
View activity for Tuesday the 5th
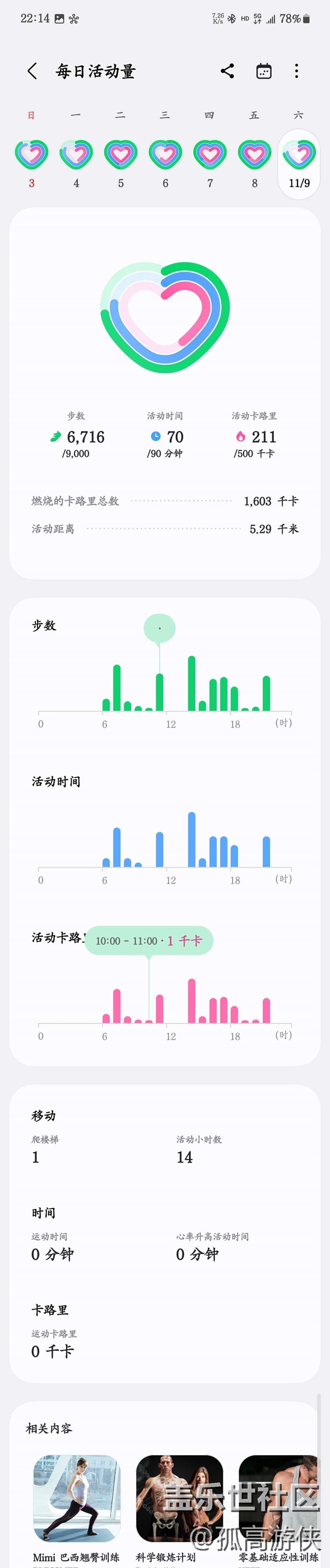pyautogui.click(x=120, y=162)
